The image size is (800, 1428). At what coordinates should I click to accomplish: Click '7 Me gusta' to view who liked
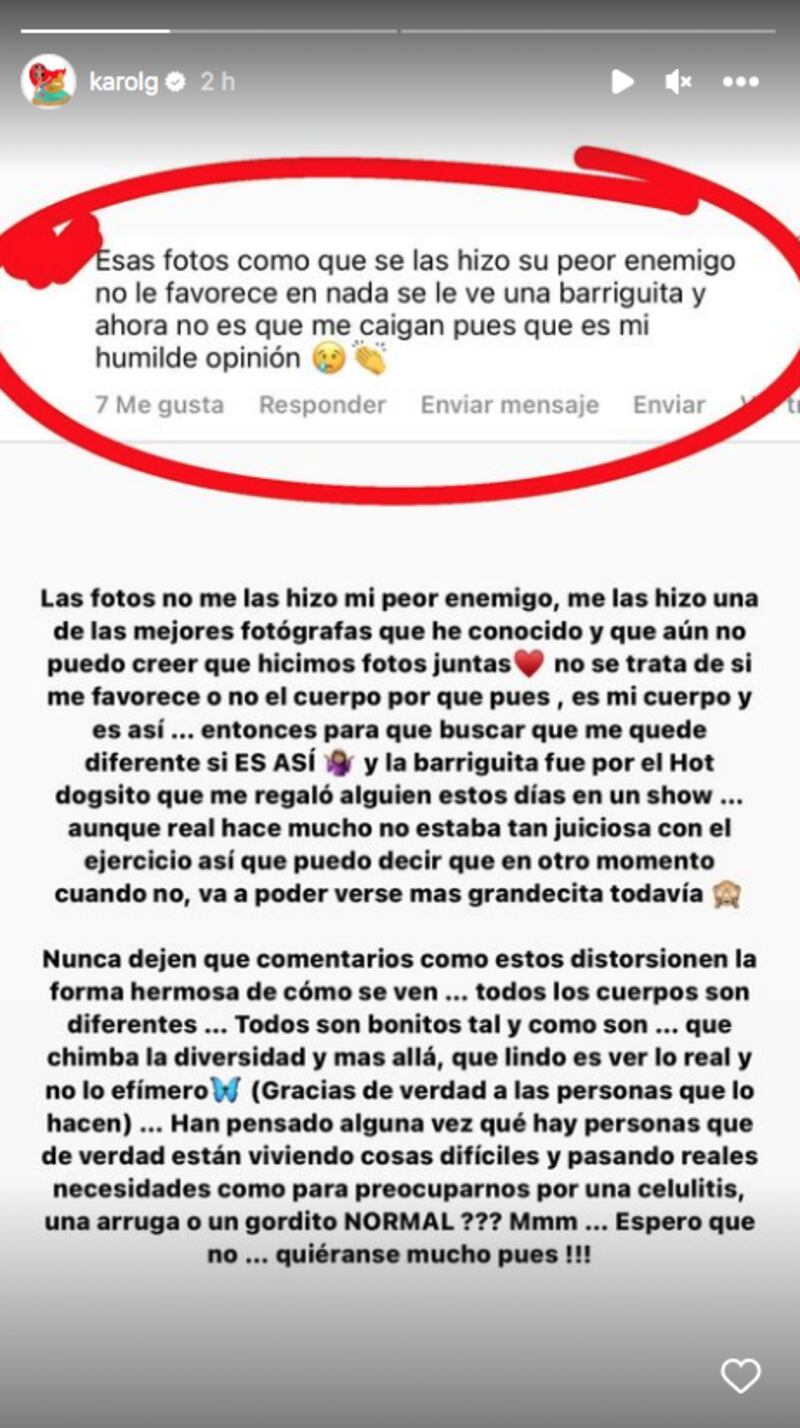(159, 405)
